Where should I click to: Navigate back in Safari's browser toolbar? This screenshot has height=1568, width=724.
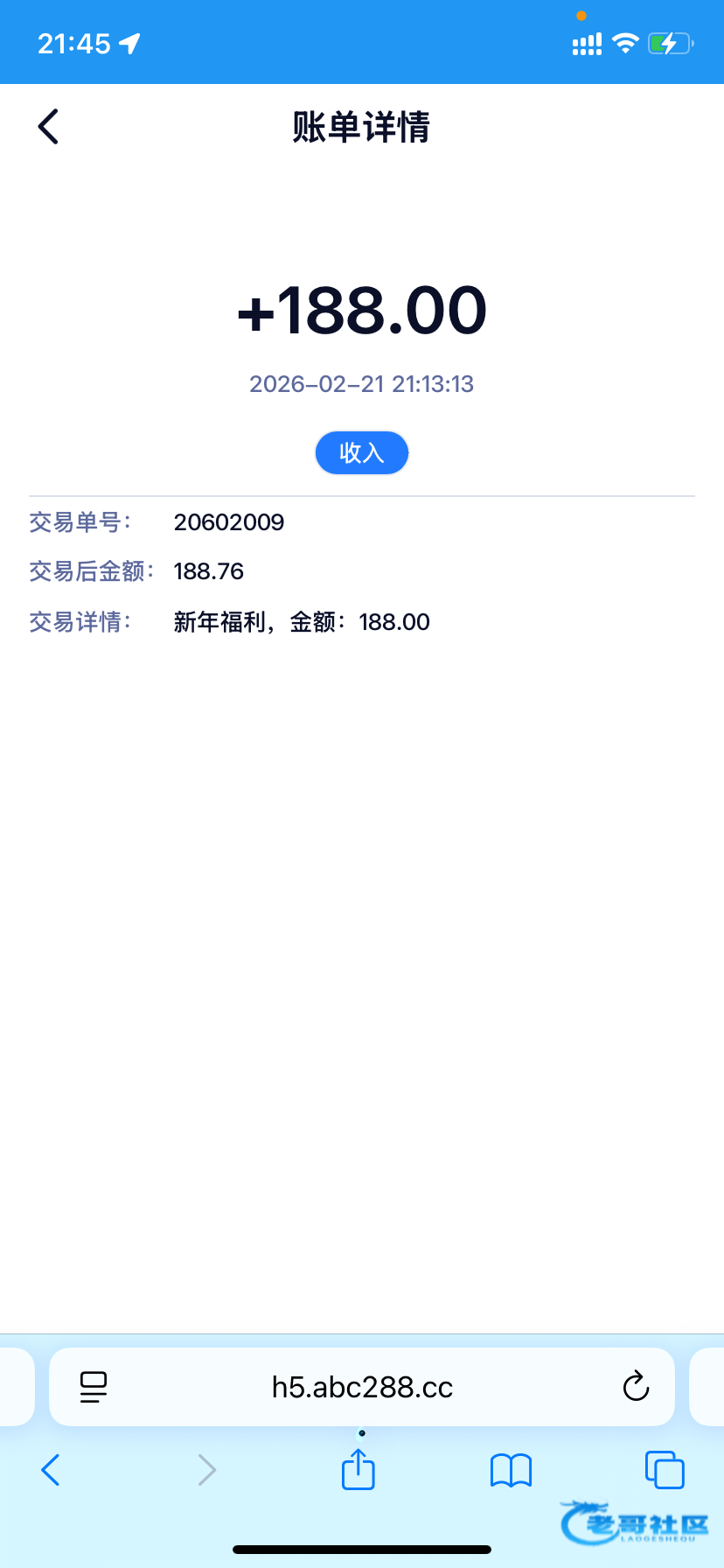51,1470
